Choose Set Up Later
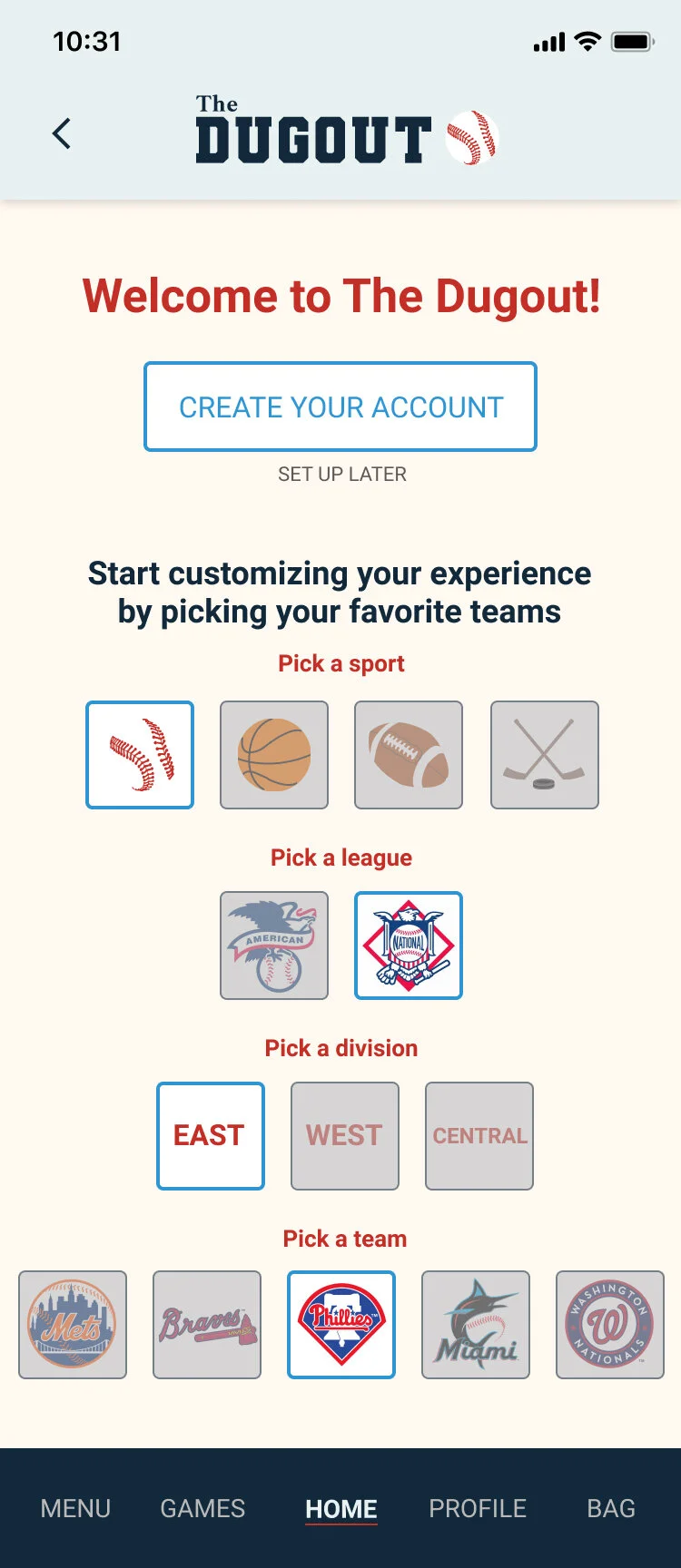 (342, 474)
